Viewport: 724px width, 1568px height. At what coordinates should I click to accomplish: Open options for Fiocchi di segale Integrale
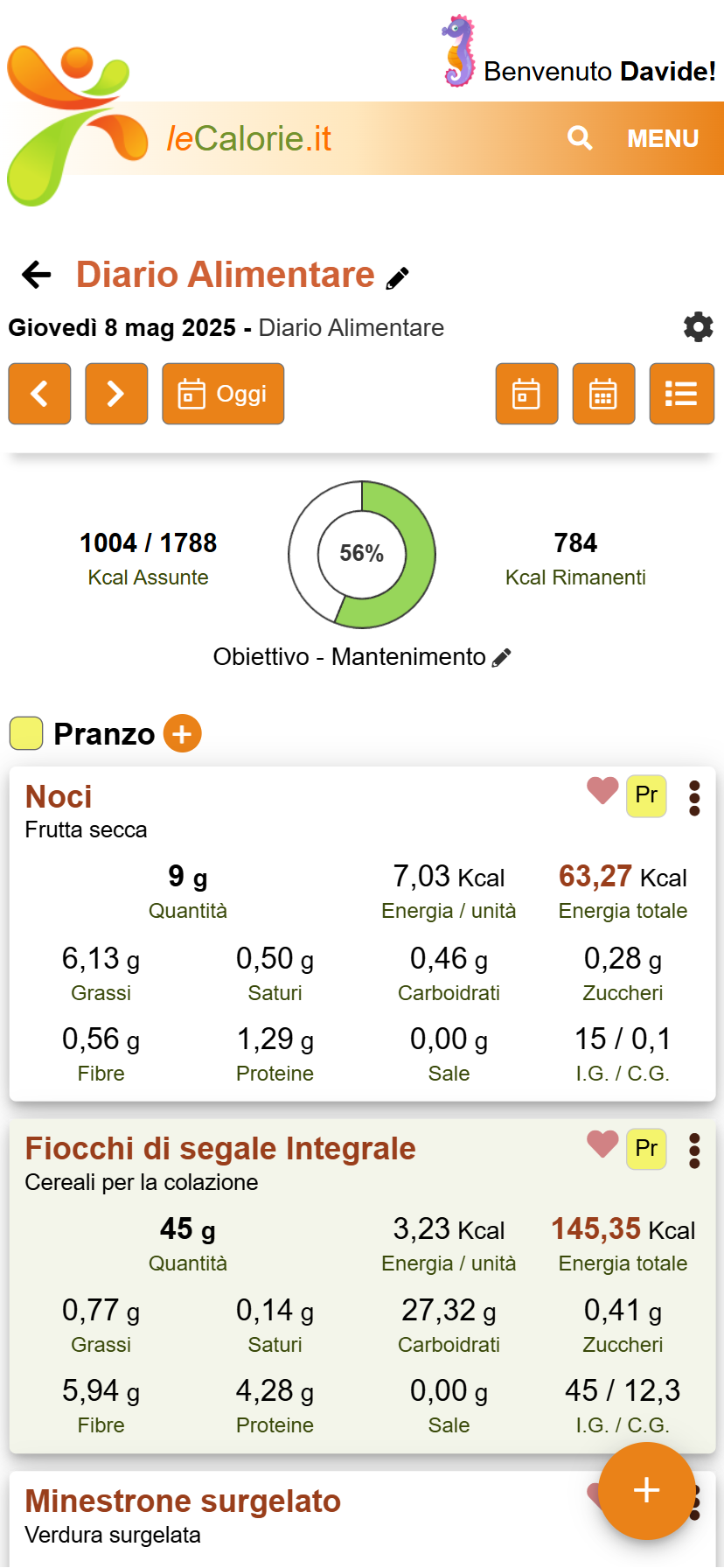coord(695,1151)
